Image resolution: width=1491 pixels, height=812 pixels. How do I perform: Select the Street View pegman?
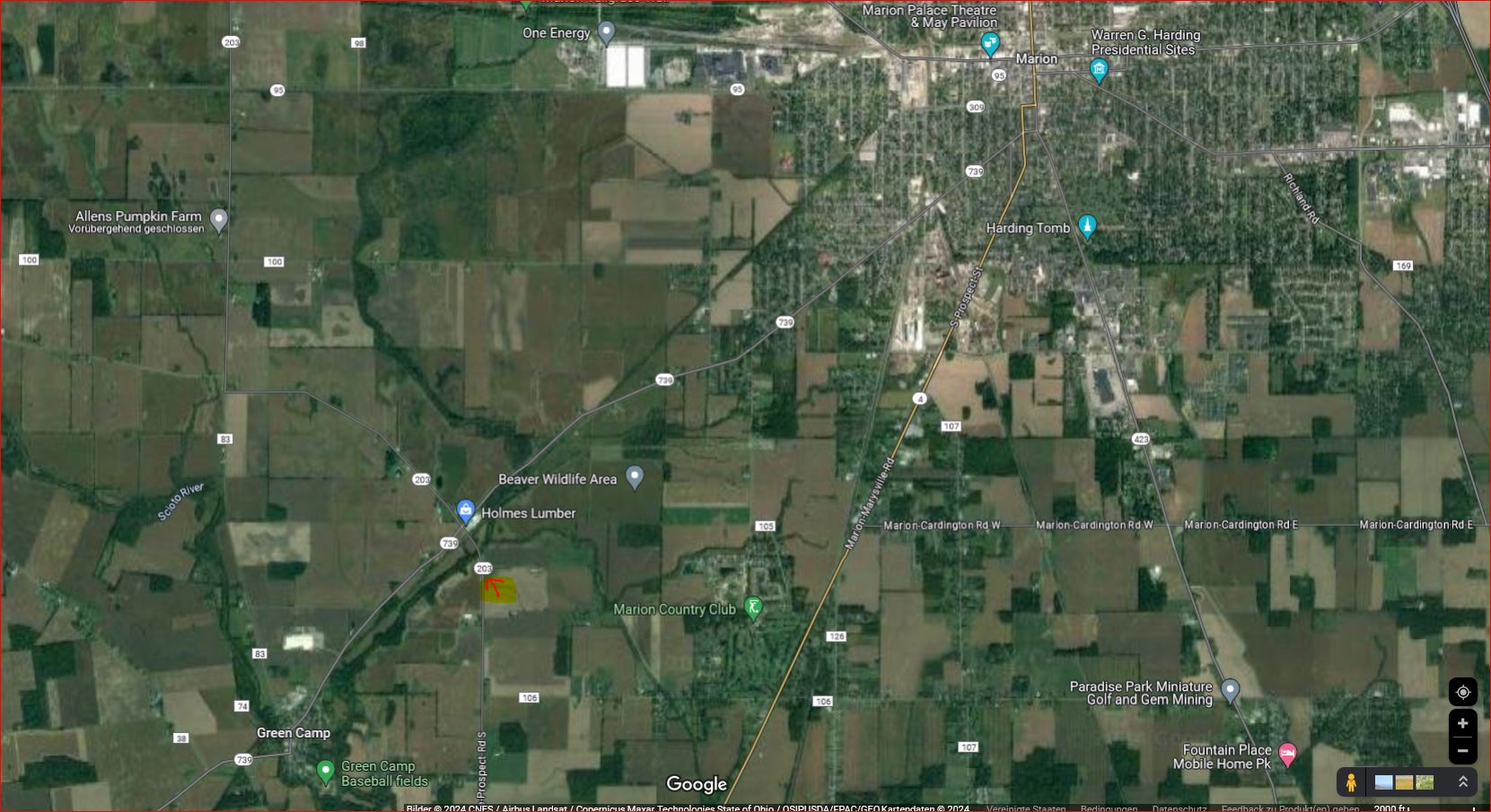click(1350, 782)
